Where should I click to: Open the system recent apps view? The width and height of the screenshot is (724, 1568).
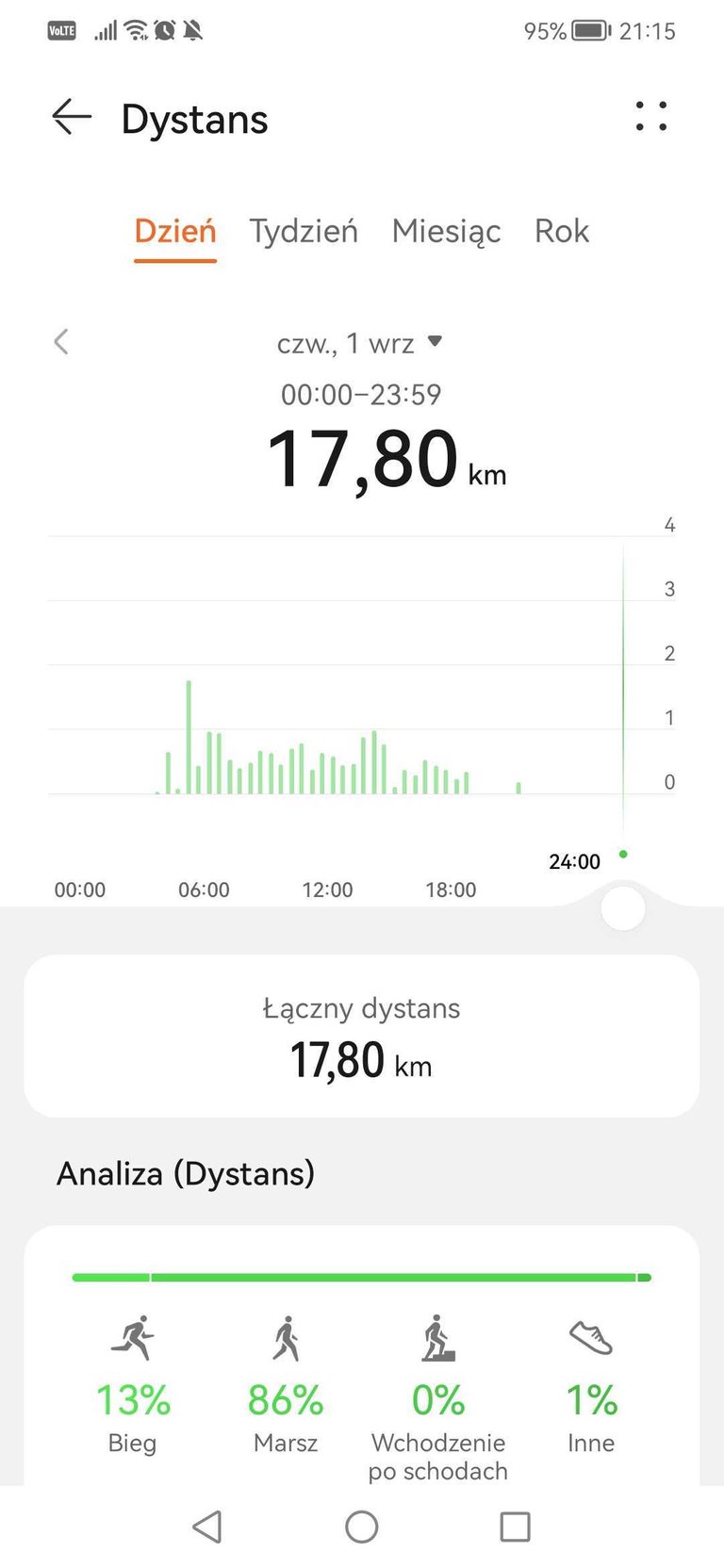tap(515, 1527)
